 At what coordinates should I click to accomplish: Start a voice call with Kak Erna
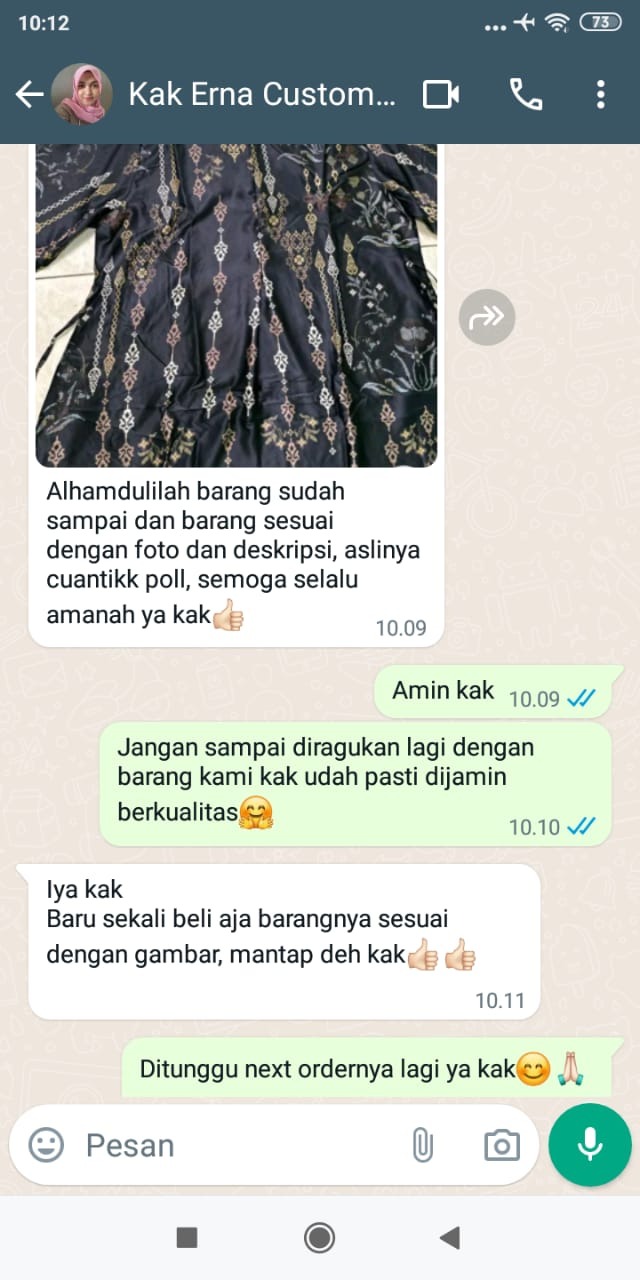coord(526,95)
